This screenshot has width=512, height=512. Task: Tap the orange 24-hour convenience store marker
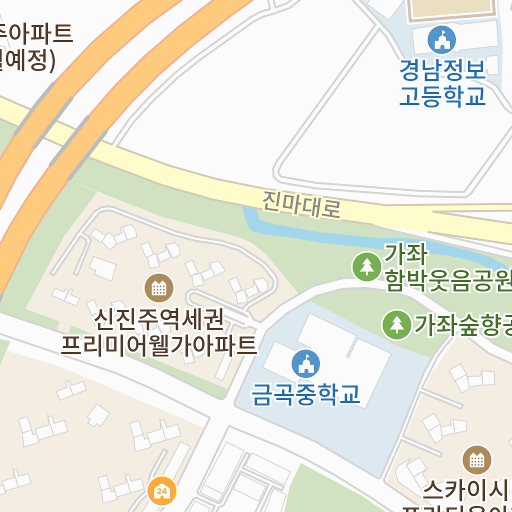click(x=162, y=491)
